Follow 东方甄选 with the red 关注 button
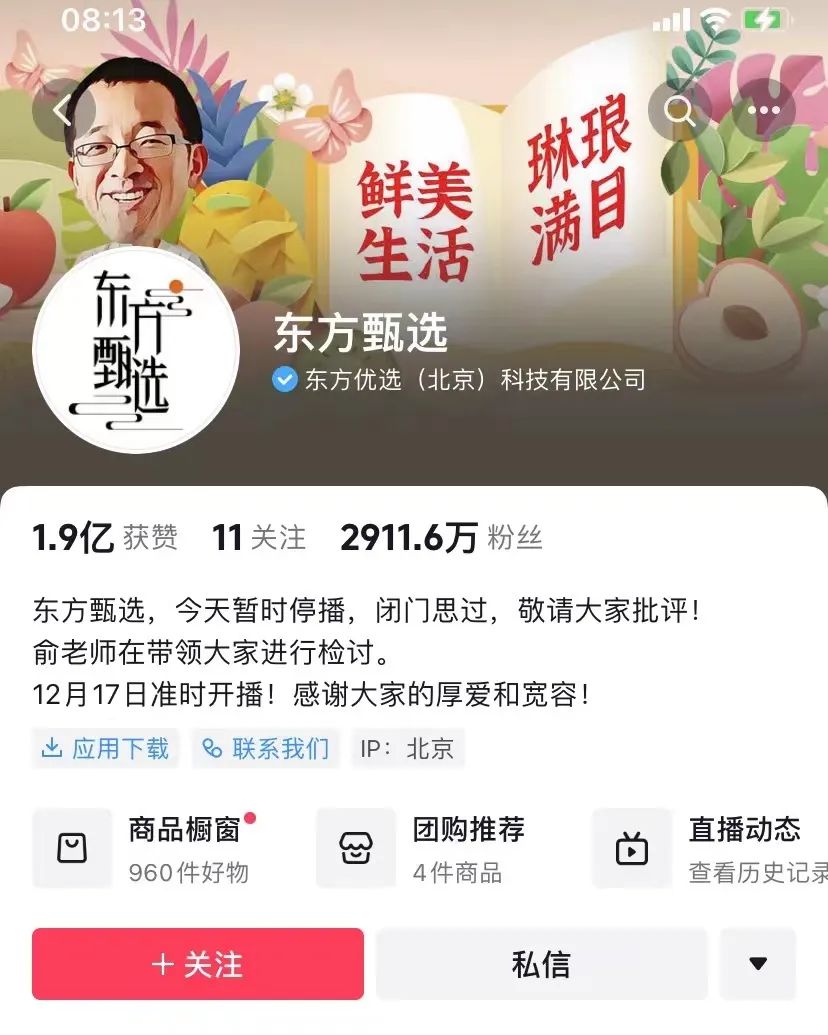Screen dimensions: 828x1035 point(197,964)
